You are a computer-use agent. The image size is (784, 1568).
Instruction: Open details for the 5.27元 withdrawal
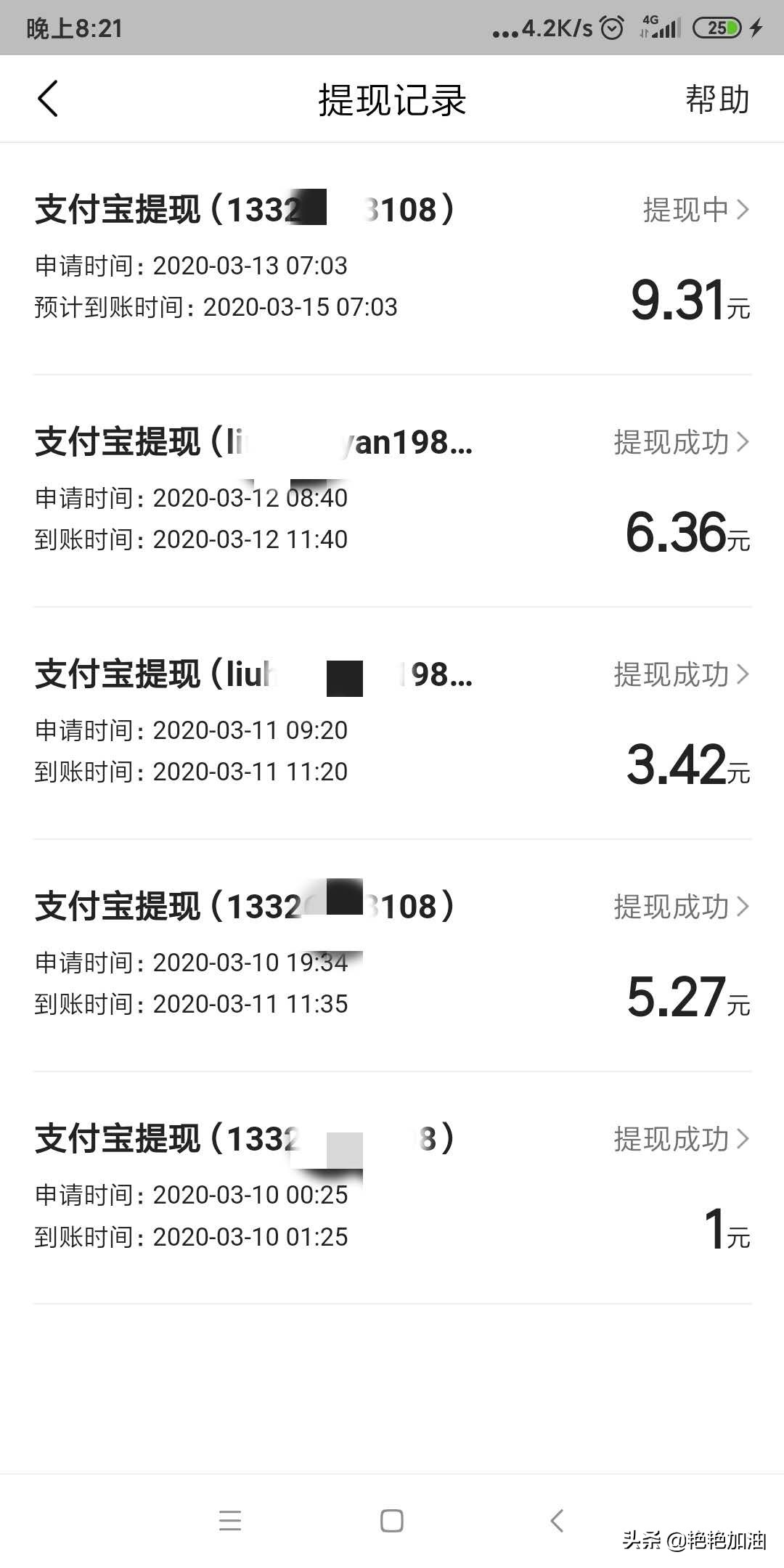[x=743, y=907]
